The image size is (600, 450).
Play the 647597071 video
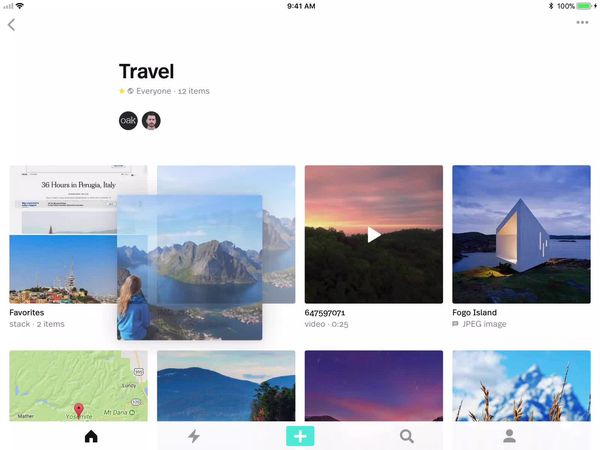point(374,234)
